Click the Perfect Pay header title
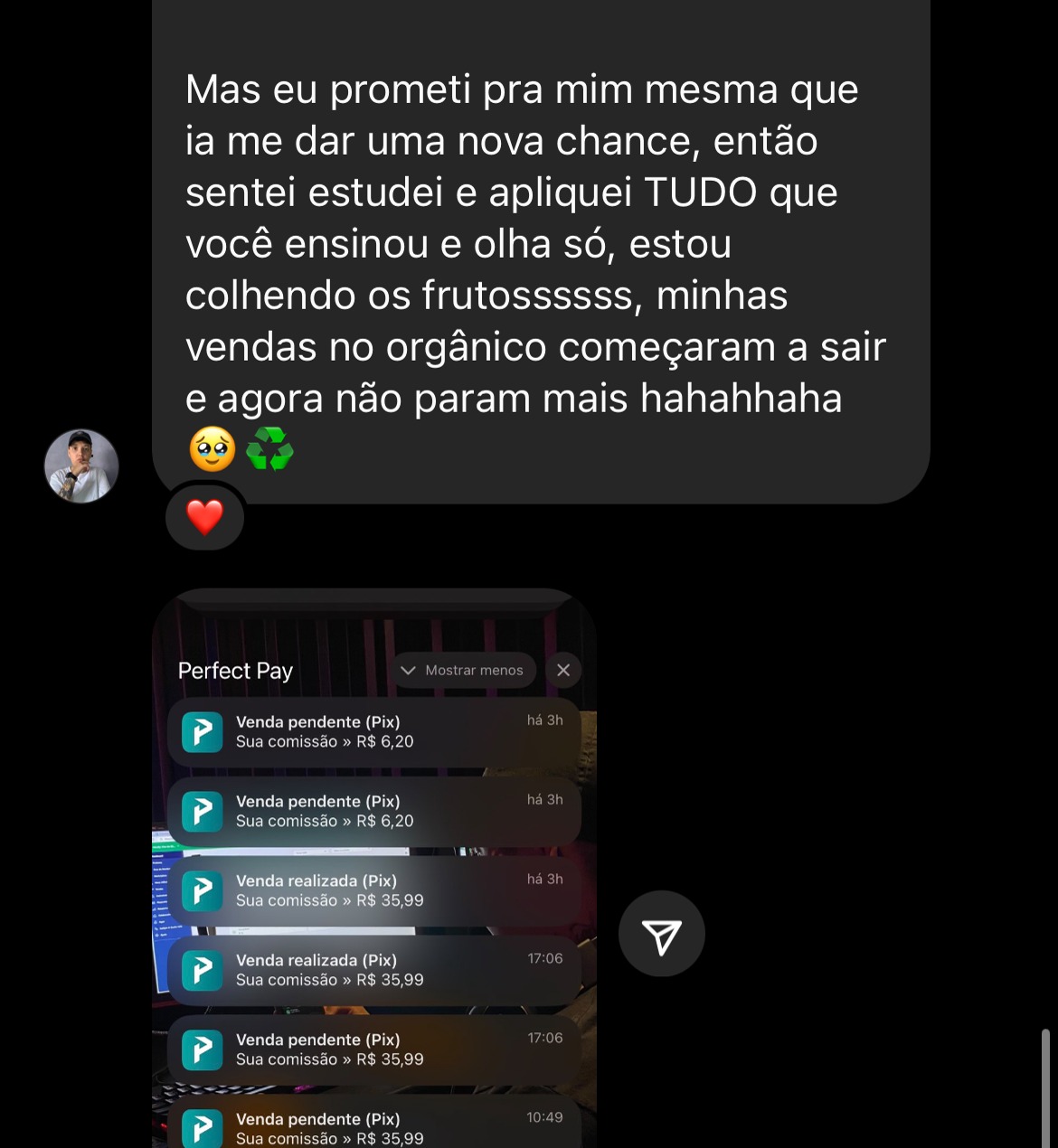The height and width of the screenshot is (1148, 1058). tap(234, 670)
